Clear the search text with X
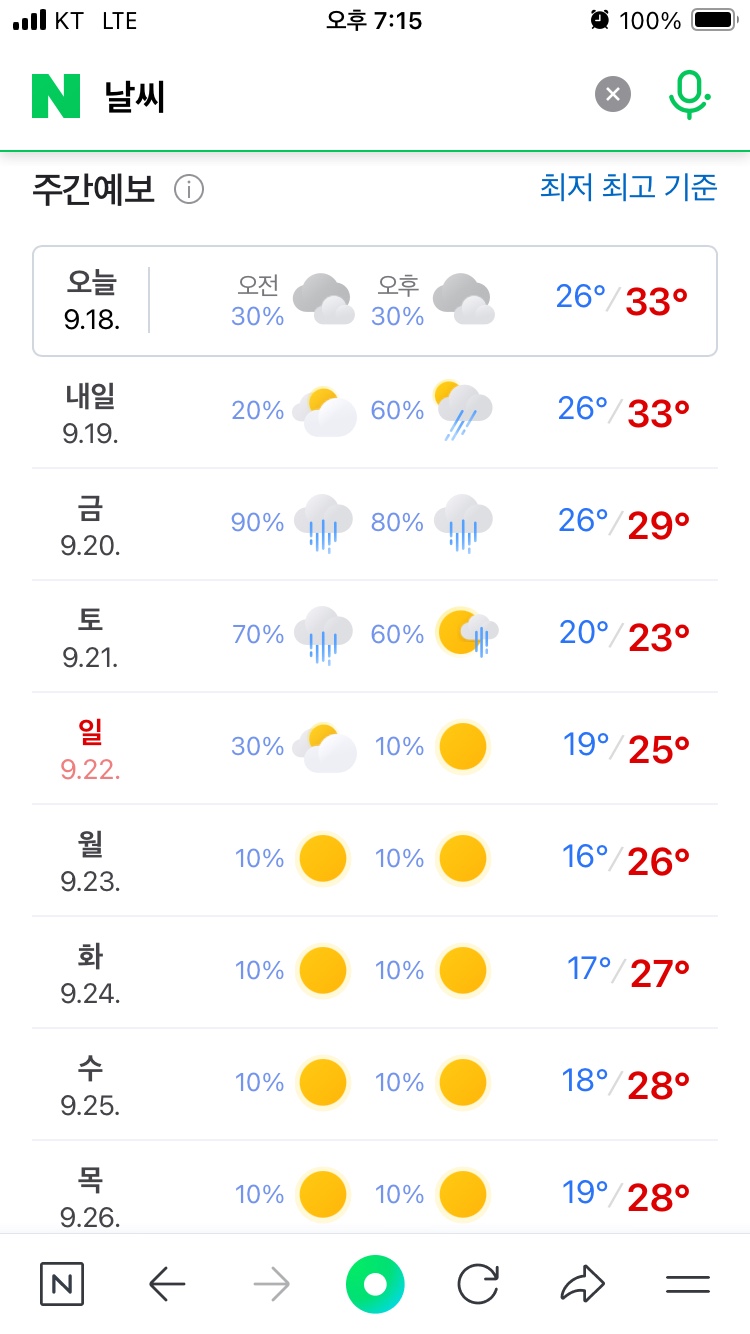This screenshot has height=1334, width=750. pos(613,95)
